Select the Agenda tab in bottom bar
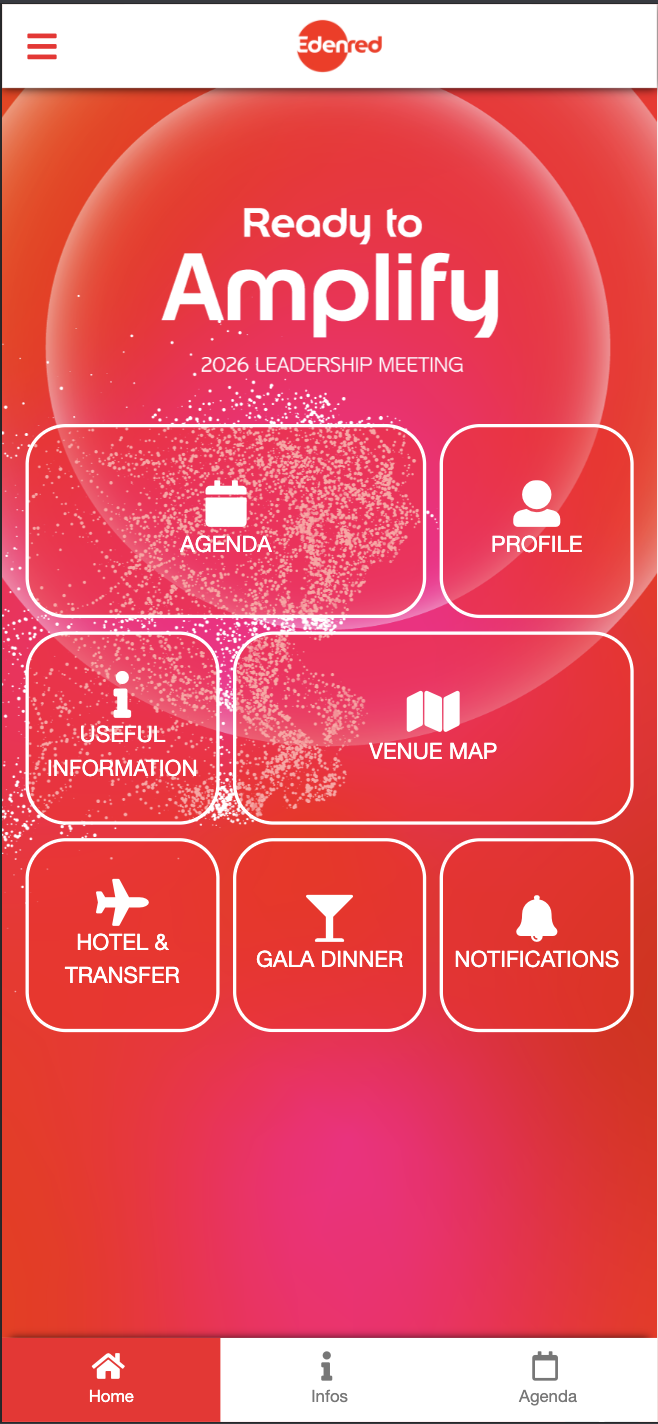Screen dimensions: 658x1424 coord(547,1380)
